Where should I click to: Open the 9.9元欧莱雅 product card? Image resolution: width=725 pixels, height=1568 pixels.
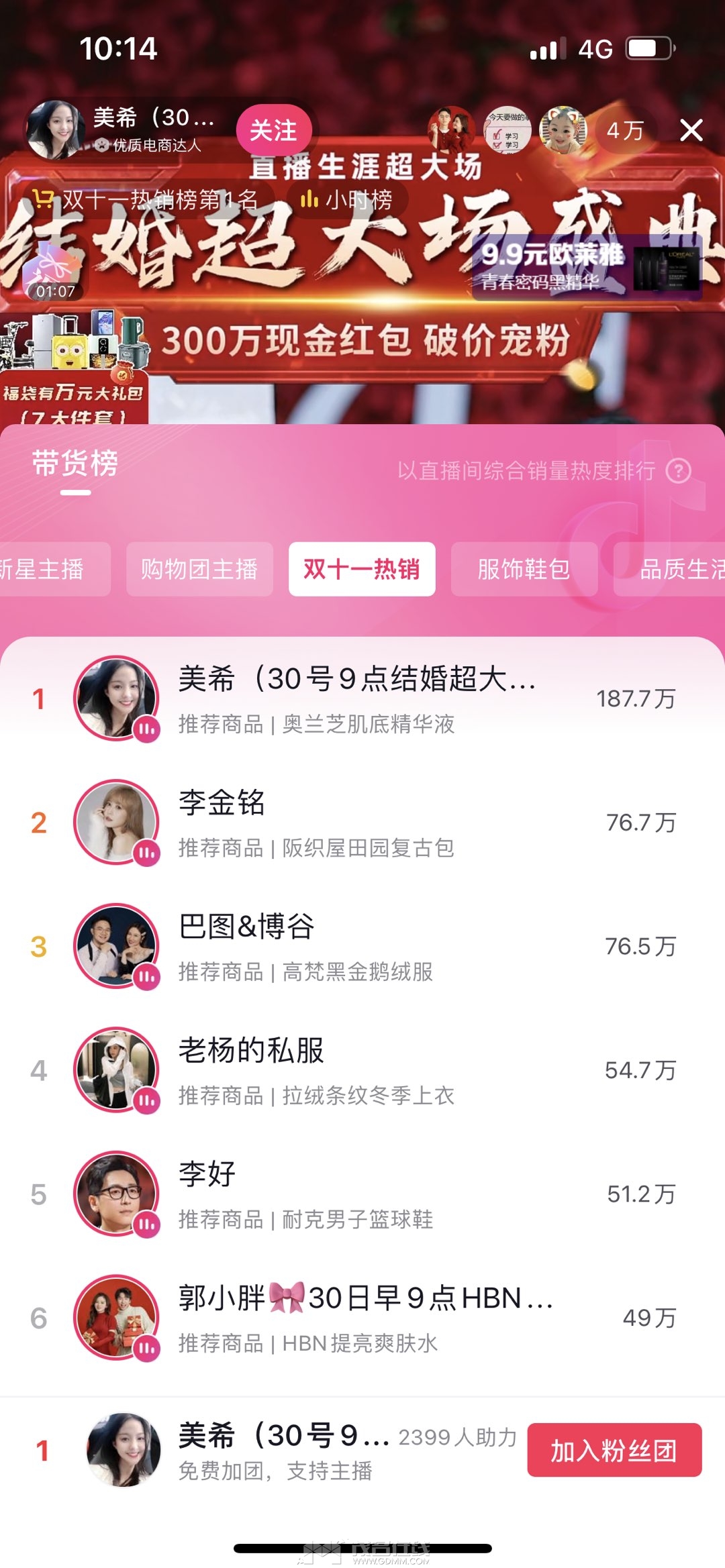click(x=587, y=266)
